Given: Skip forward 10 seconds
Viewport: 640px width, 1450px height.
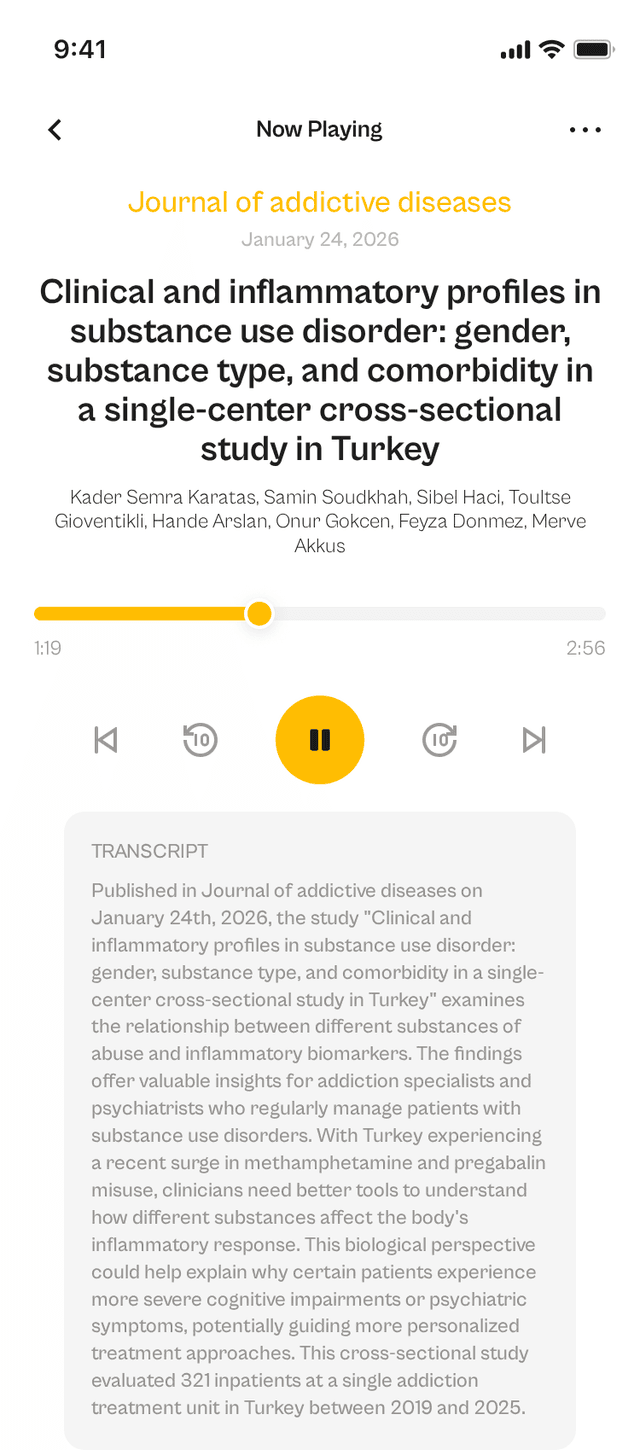Looking at the screenshot, I should point(440,740).
